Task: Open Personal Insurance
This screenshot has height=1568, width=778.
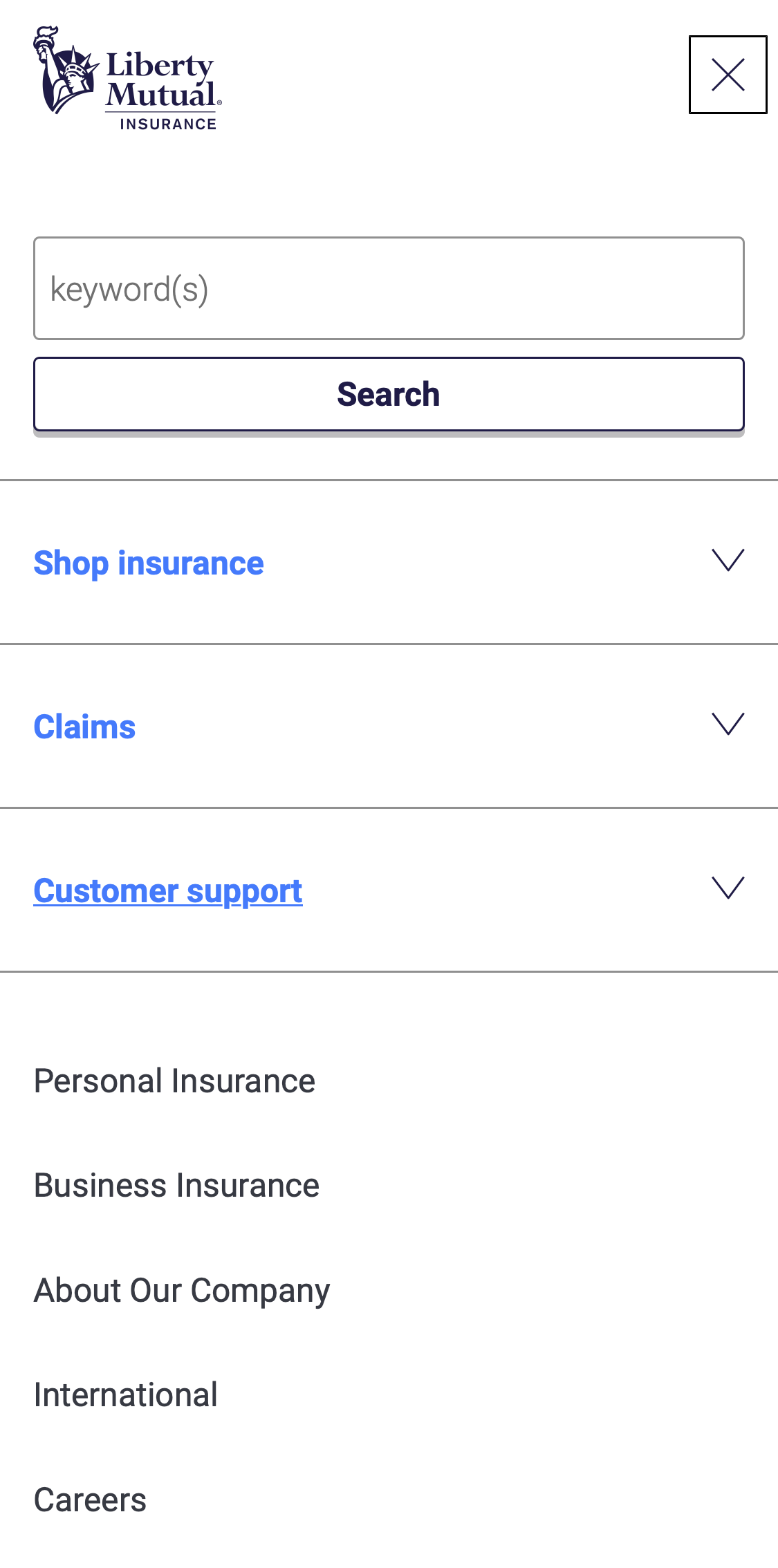Action: tap(174, 1081)
